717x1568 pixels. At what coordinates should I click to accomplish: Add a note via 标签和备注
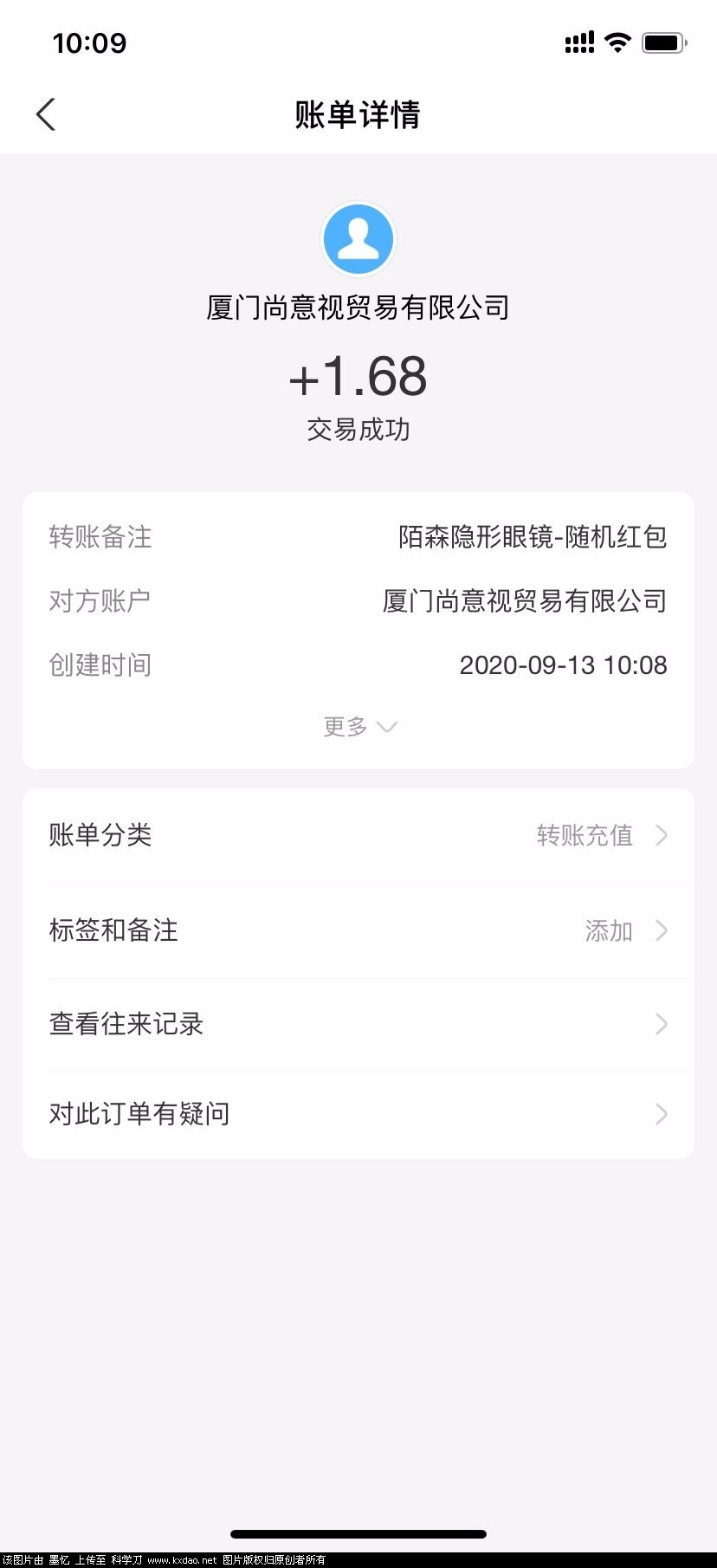click(358, 930)
